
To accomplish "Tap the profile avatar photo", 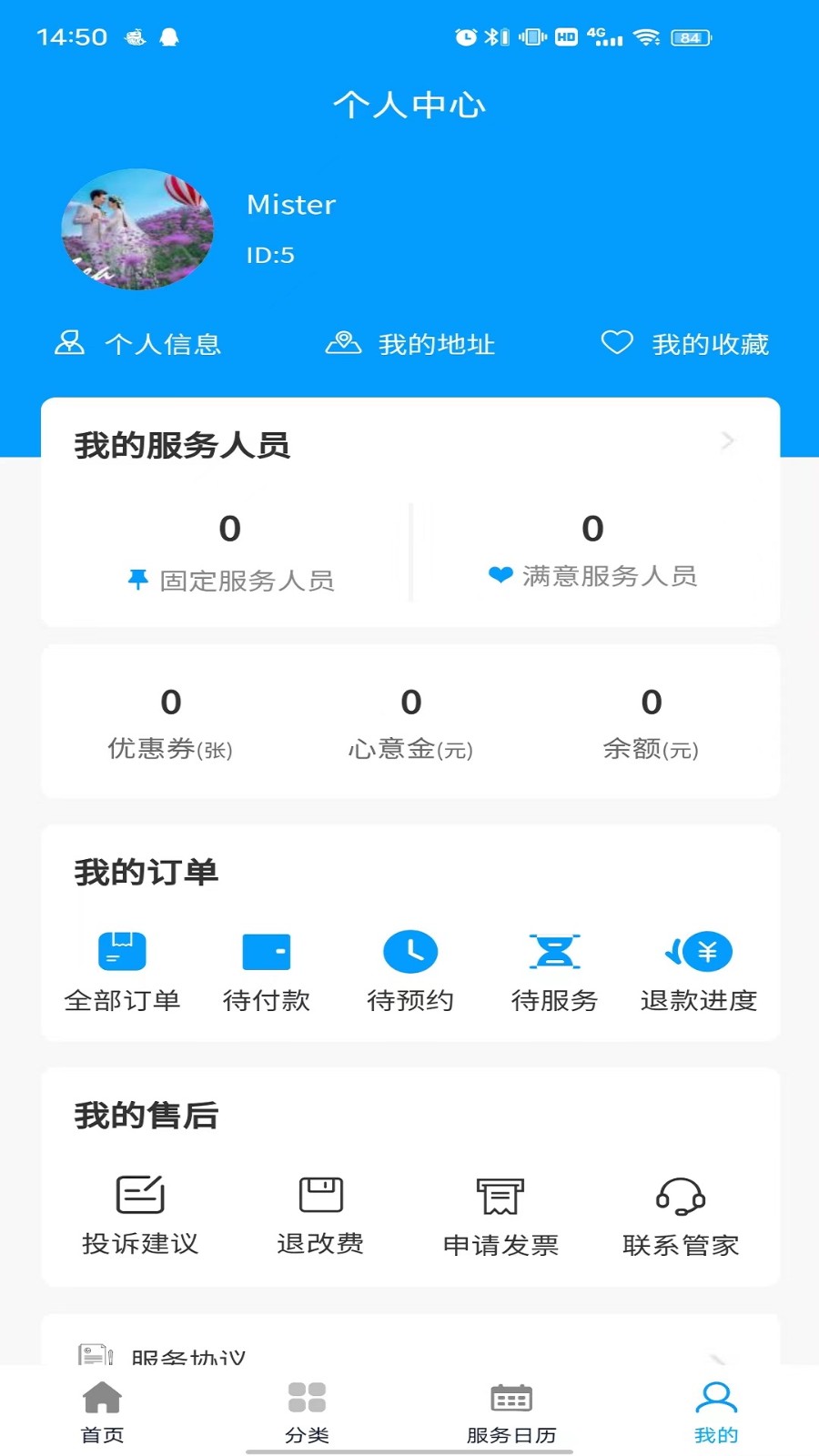I will pyautogui.click(x=137, y=229).
